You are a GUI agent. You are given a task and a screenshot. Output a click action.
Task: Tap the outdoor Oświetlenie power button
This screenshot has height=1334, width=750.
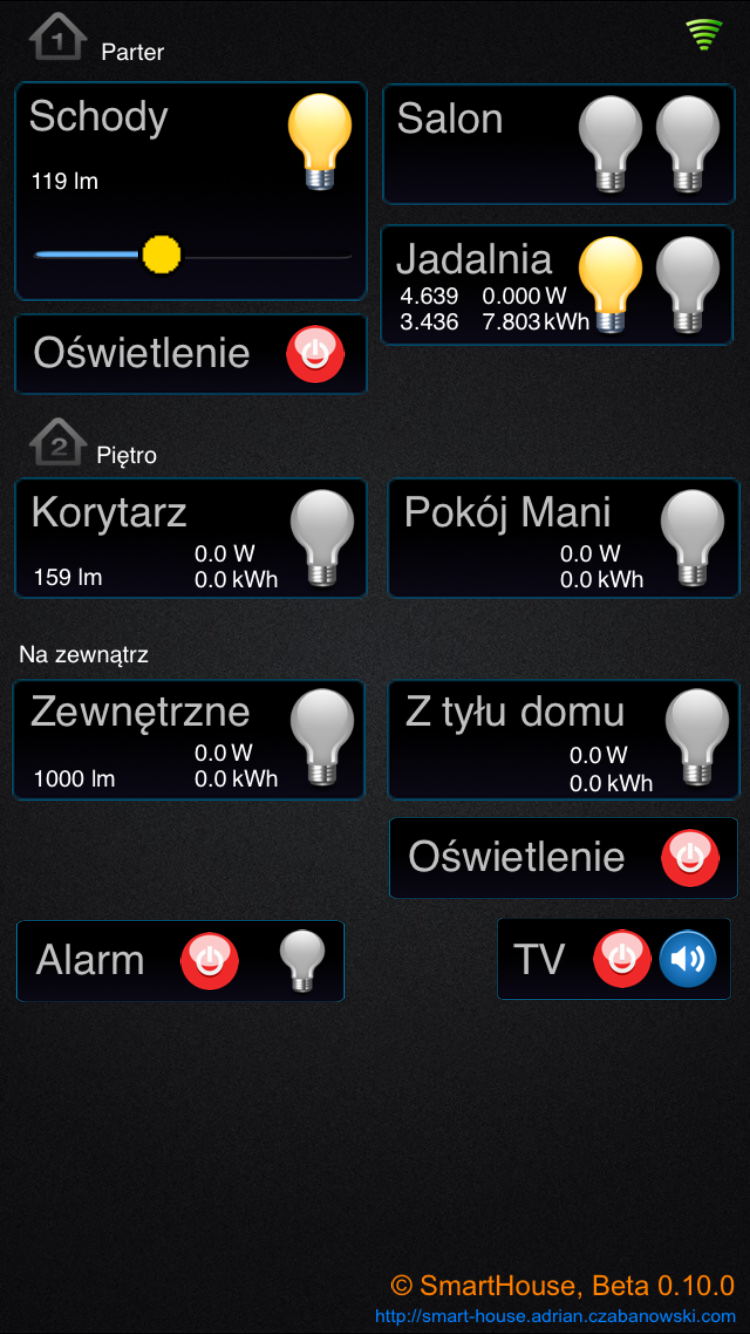(x=690, y=858)
